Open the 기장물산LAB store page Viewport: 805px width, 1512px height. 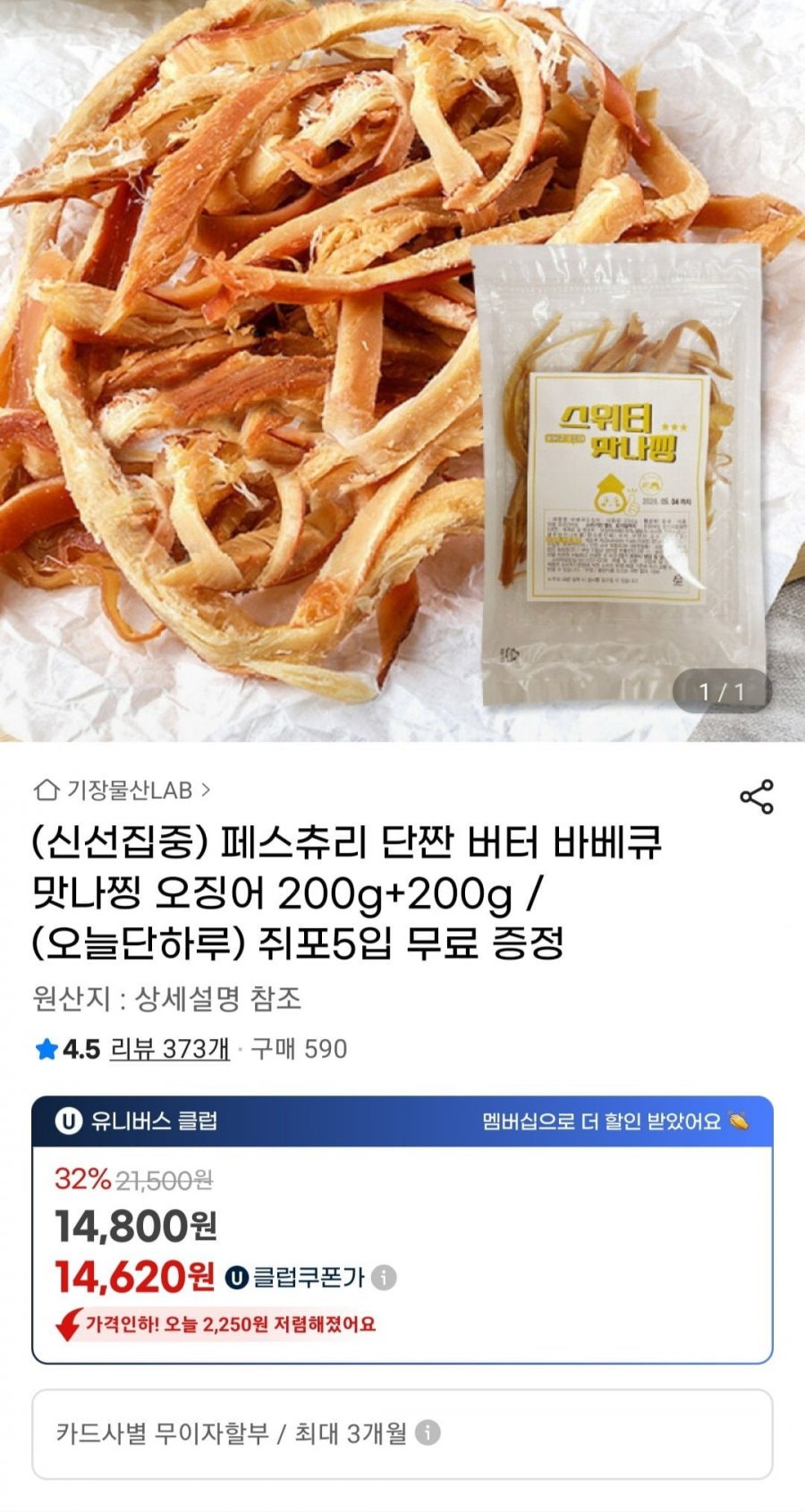pos(122,790)
